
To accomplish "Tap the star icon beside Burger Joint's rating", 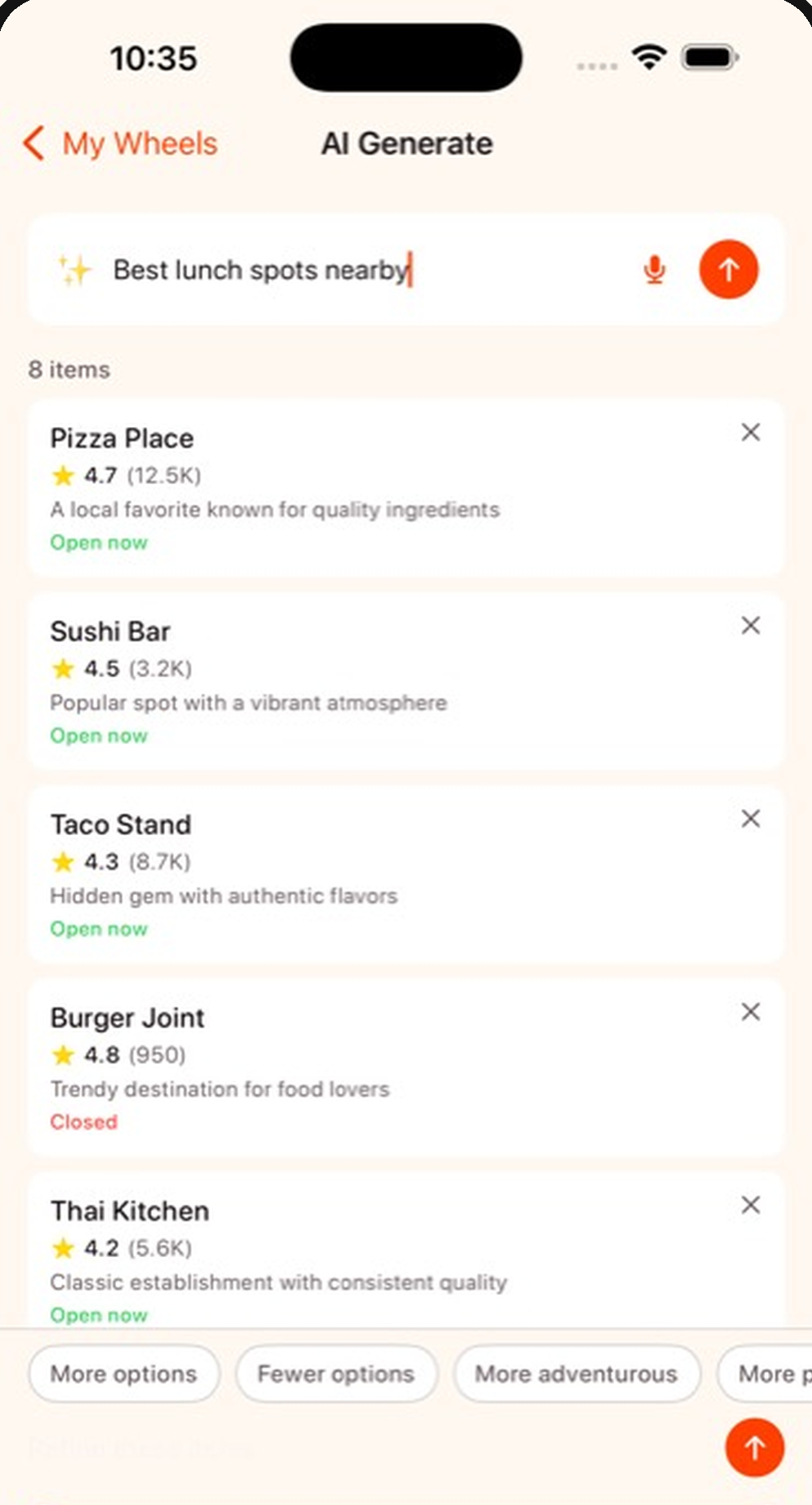I will tap(63, 1055).
